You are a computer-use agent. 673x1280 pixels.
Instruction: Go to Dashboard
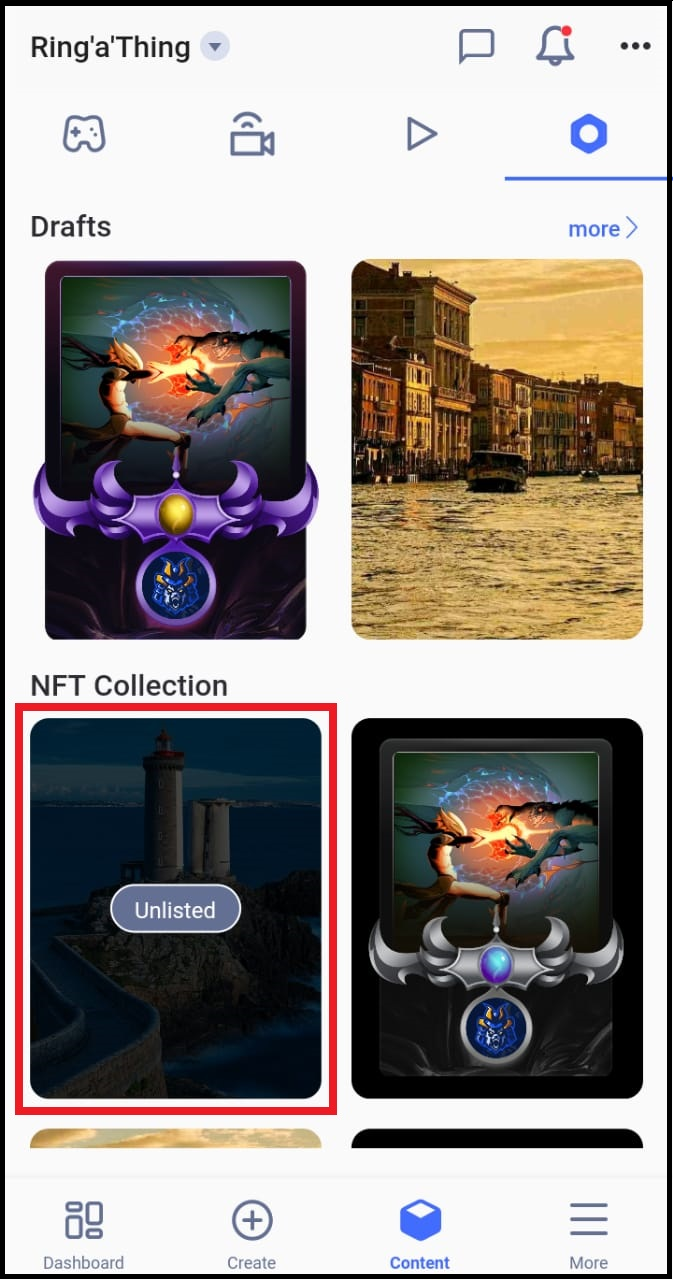point(84,1235)
